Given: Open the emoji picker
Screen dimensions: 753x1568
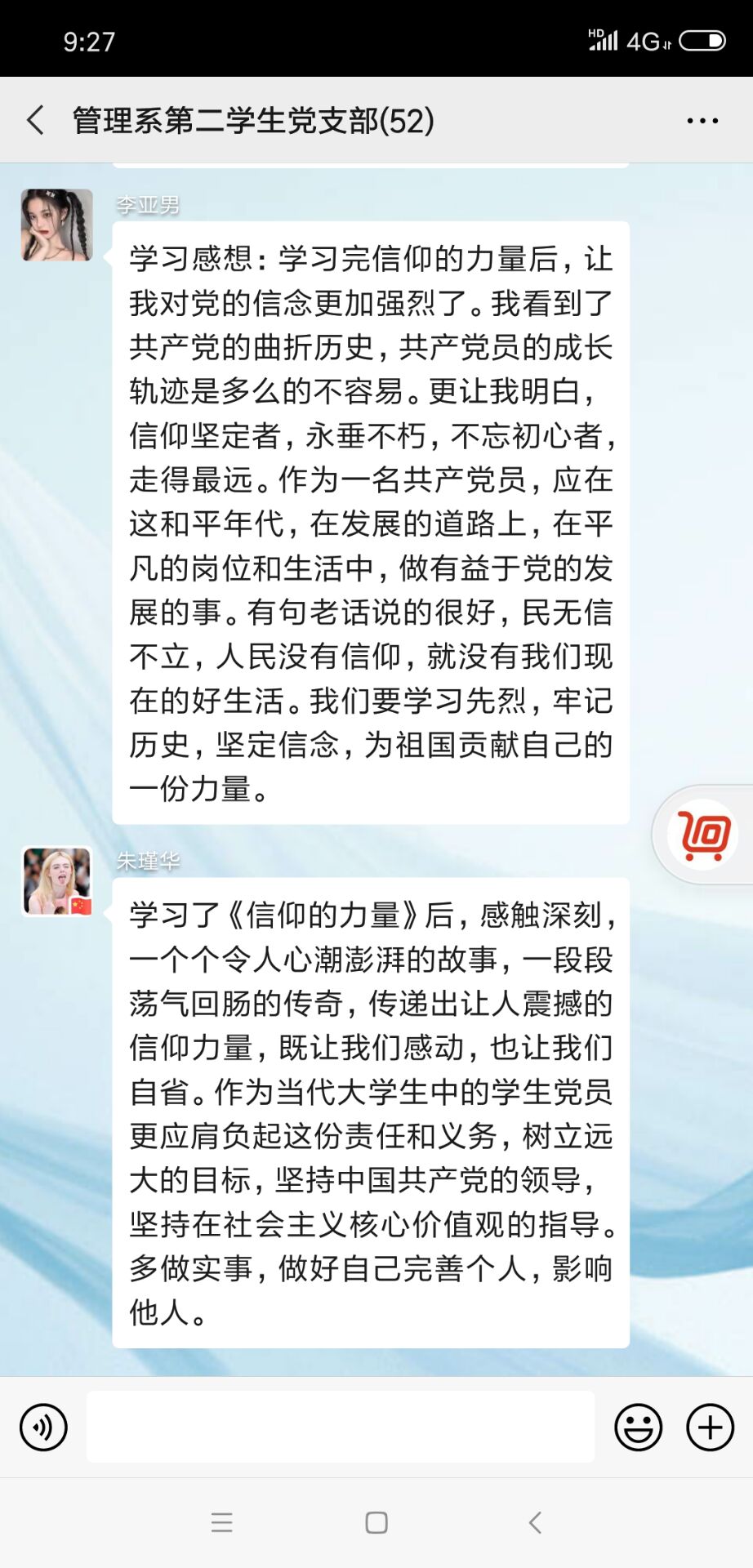Looking at the screenshot, I should pyautogui.click(x=638, y=1427).
